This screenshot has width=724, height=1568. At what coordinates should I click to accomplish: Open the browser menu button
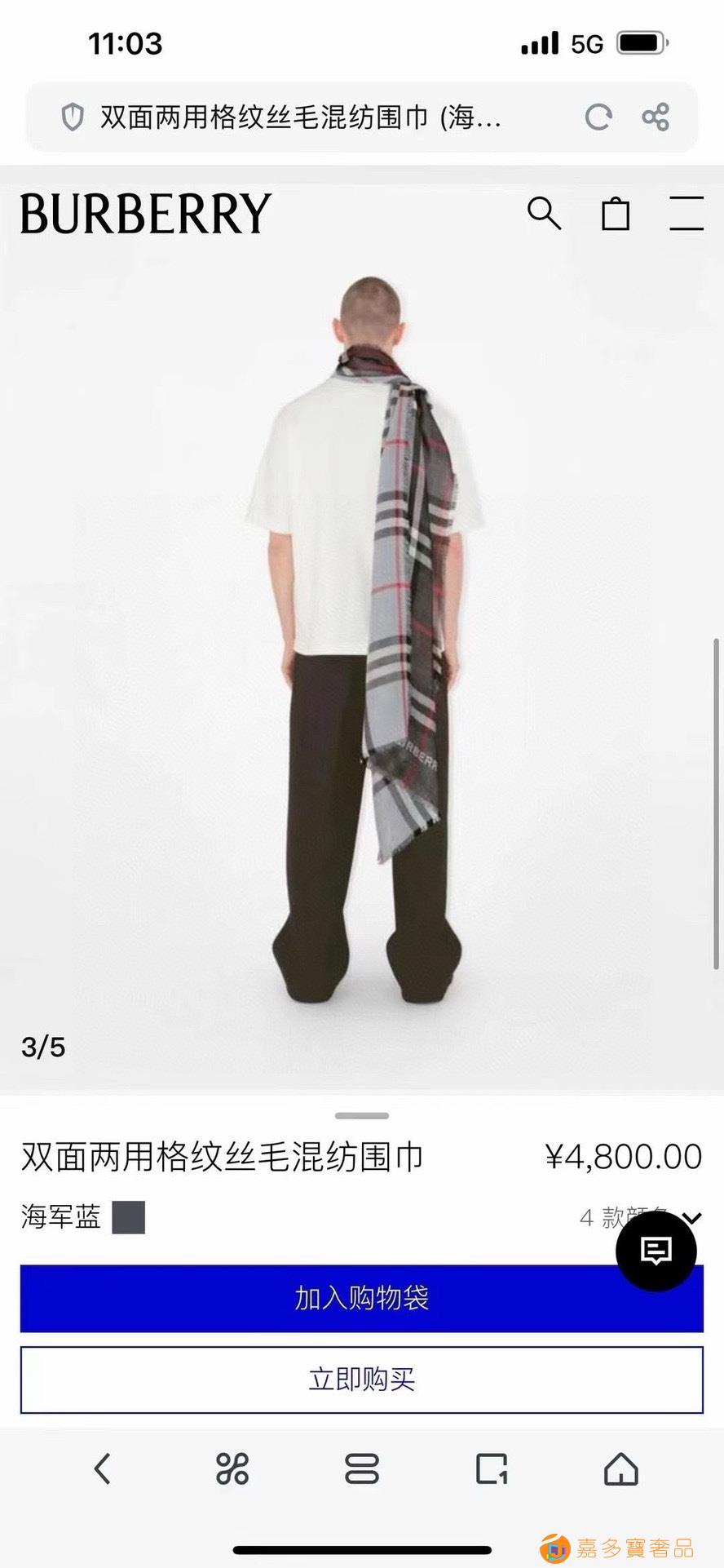(x=361, y=1469)
